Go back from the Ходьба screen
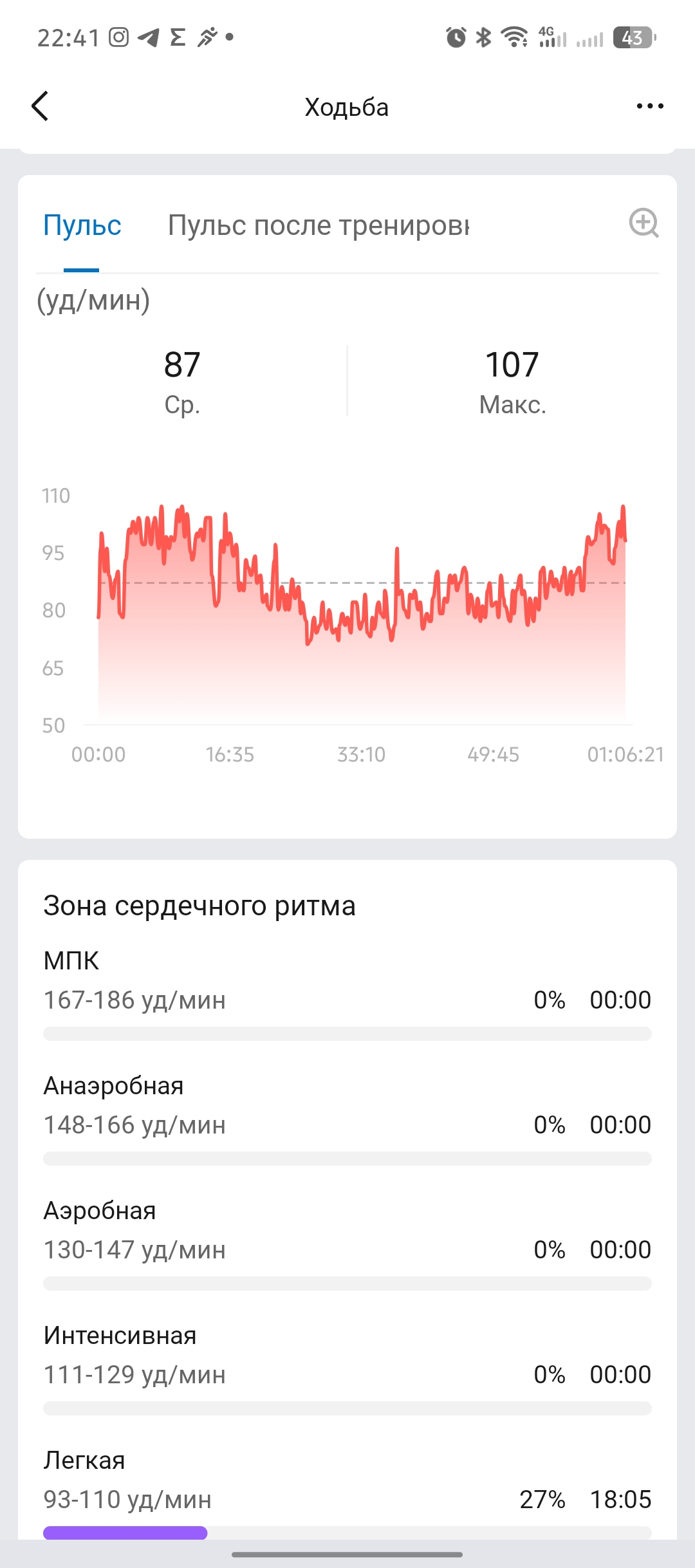This screenshot has width=695, height=1568. click(41, 106)
